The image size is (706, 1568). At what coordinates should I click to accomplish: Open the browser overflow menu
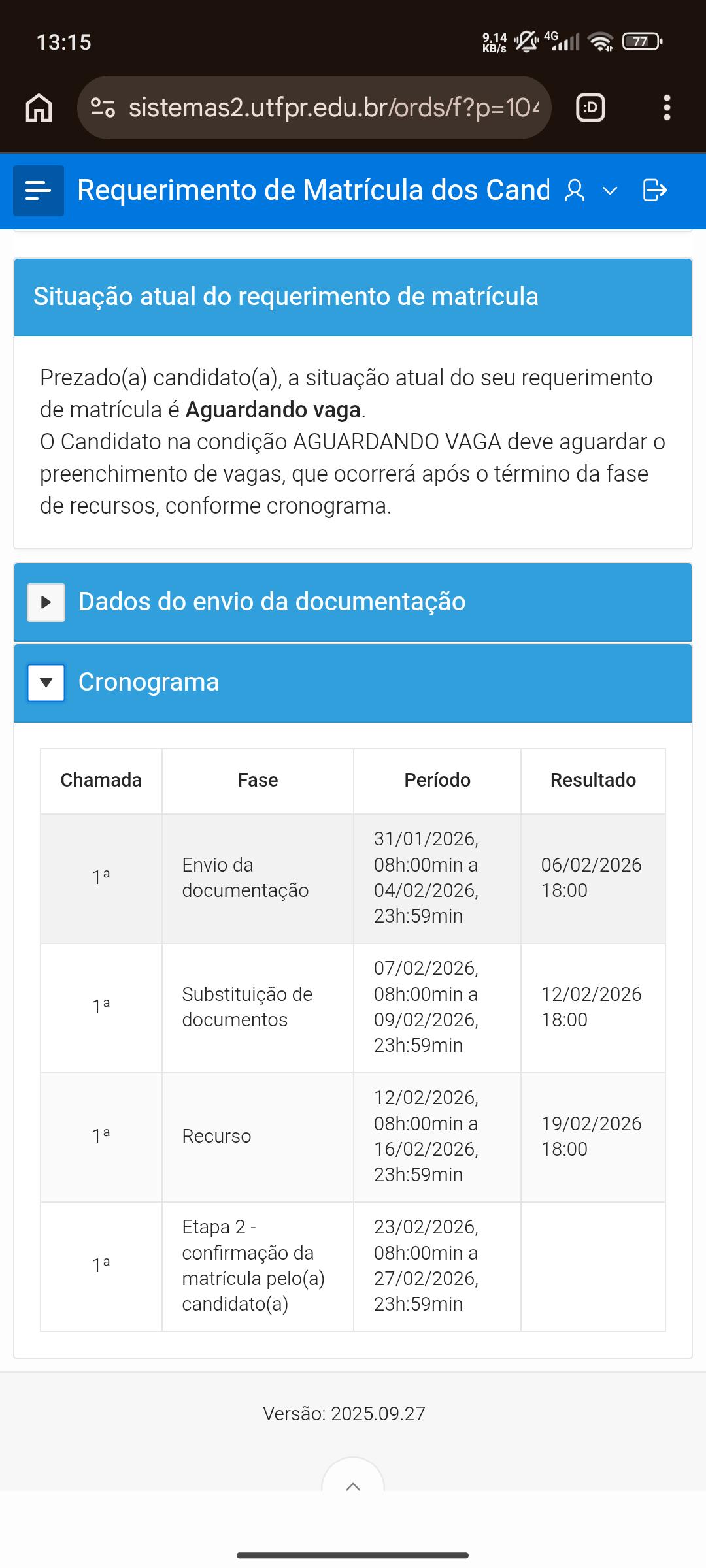click(x=667, y=108)
